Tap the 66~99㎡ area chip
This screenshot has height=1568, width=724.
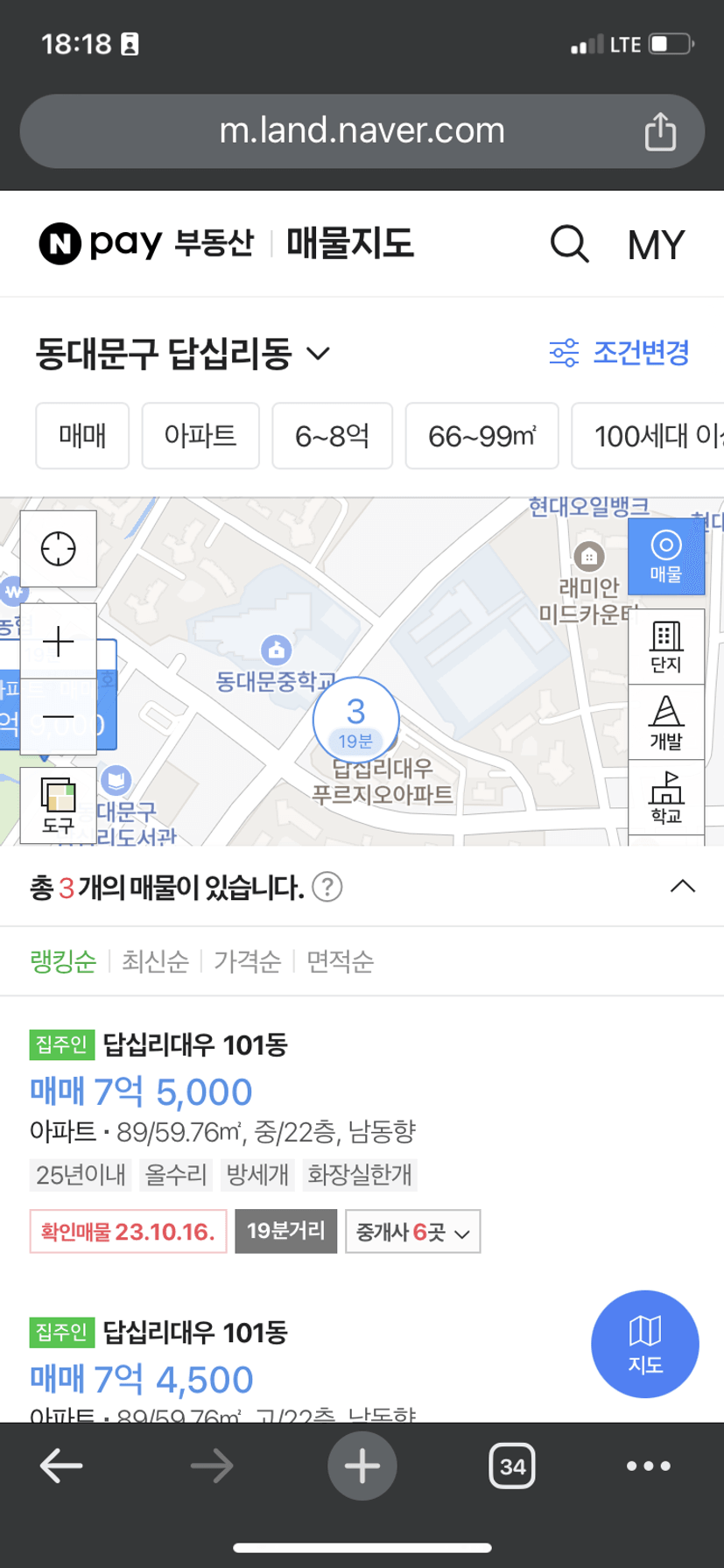tap(481, 436)
